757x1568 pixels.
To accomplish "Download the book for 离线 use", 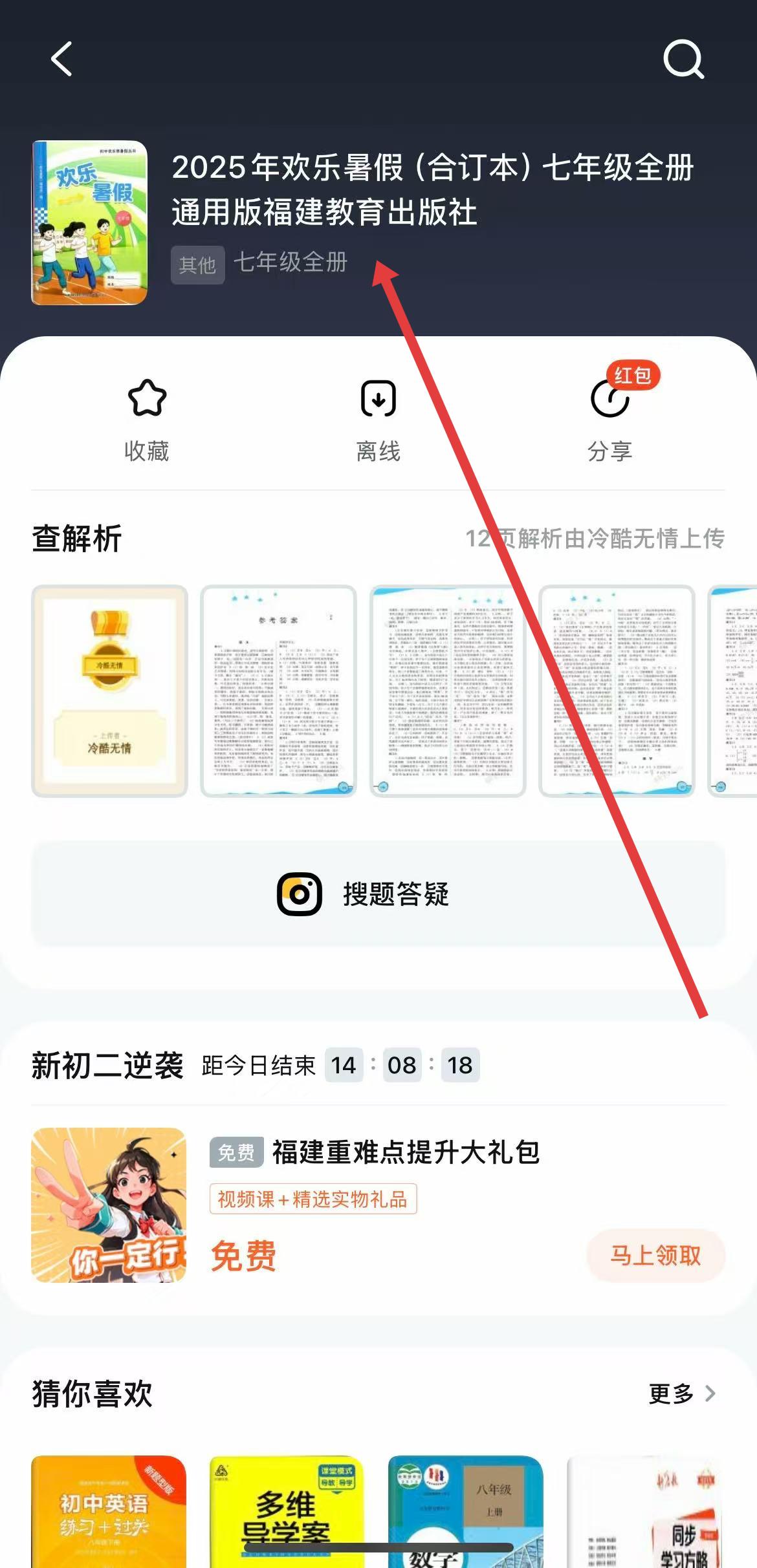I will click(378, 418).
